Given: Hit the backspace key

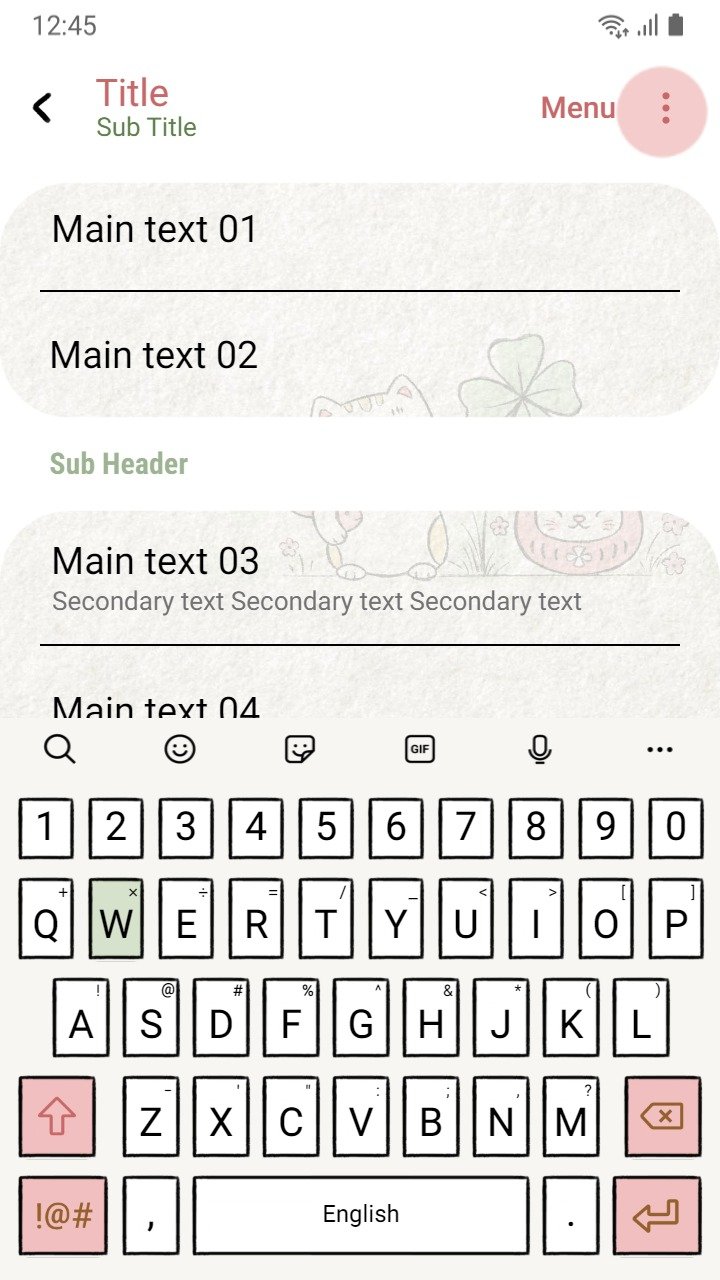Looking at the screenshot, I should pyautogui.click(x=662, y=1116).
